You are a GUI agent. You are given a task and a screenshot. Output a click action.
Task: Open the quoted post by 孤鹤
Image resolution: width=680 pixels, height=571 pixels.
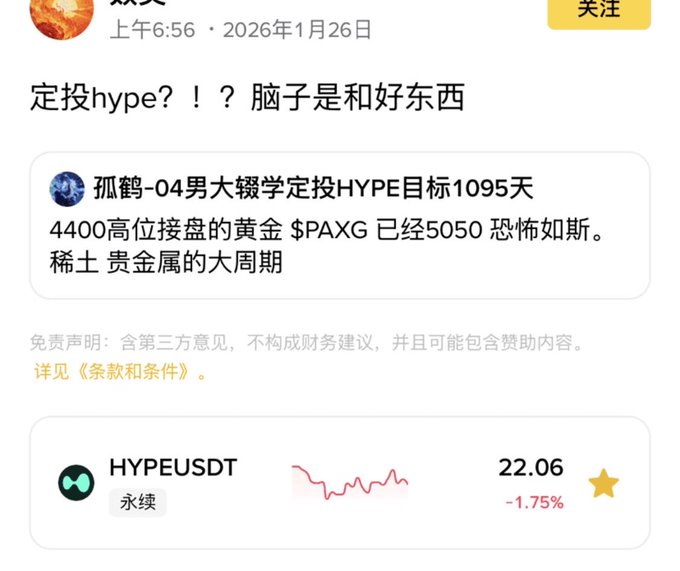[340, 225]
